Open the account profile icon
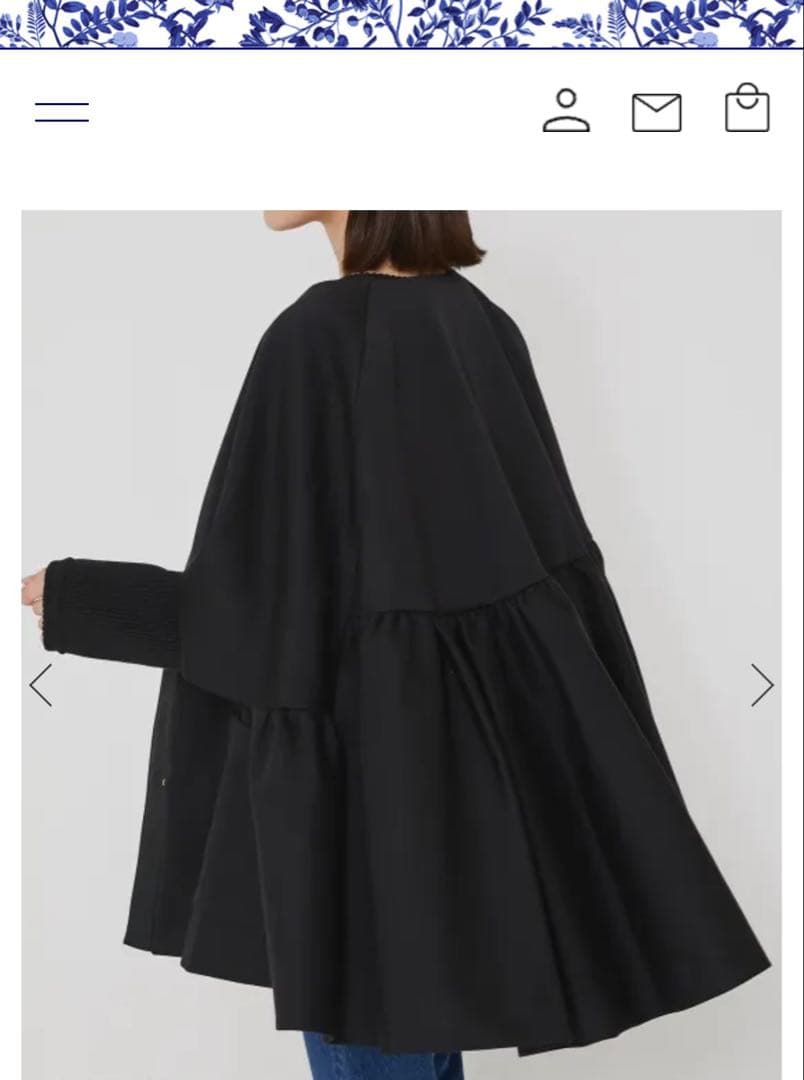This screenshot has height=1080, width=804. (x=566, y=111)
